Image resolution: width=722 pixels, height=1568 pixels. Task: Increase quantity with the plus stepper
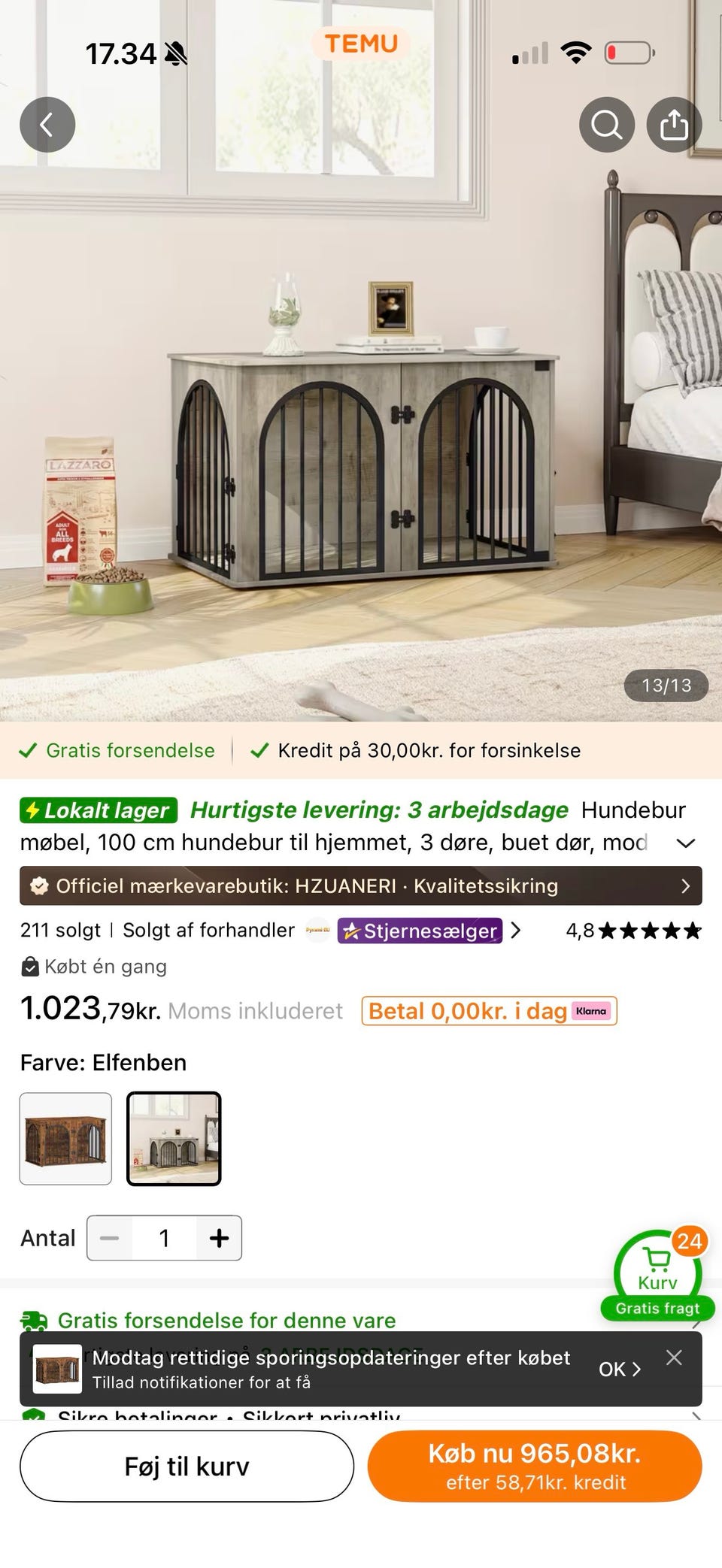click(x=219, y=1238)
